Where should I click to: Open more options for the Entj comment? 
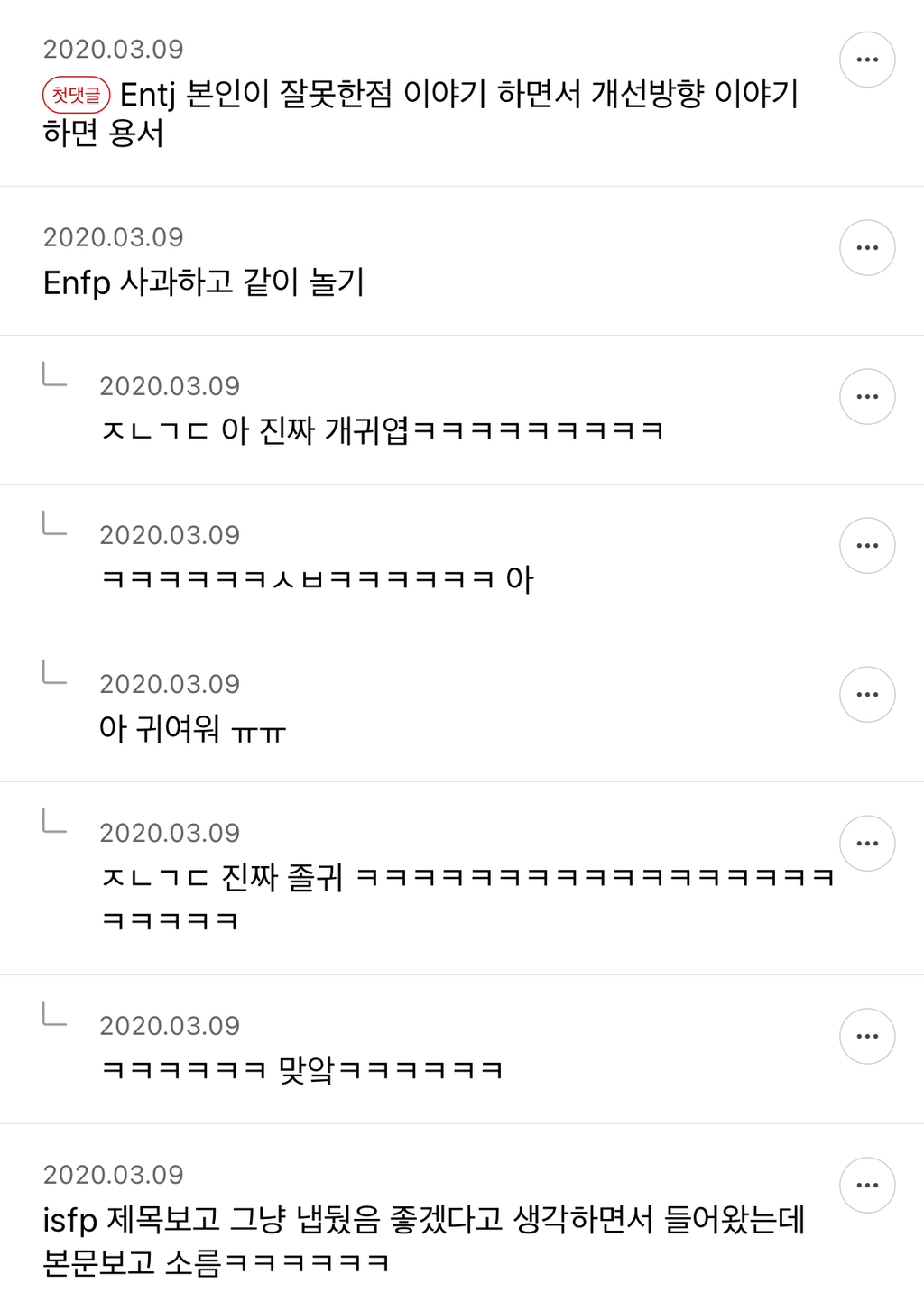pos(867,60)
